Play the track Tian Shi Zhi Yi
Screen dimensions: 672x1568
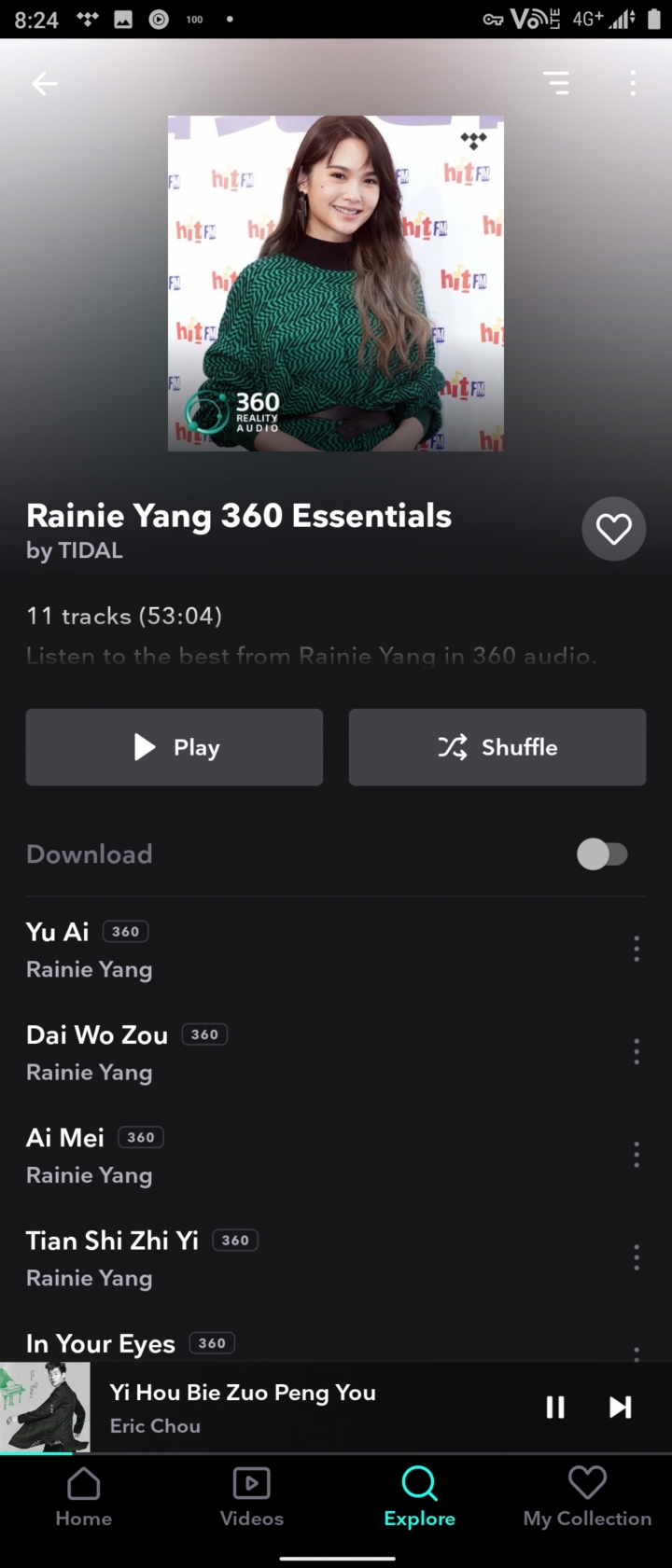(112, 1241)
